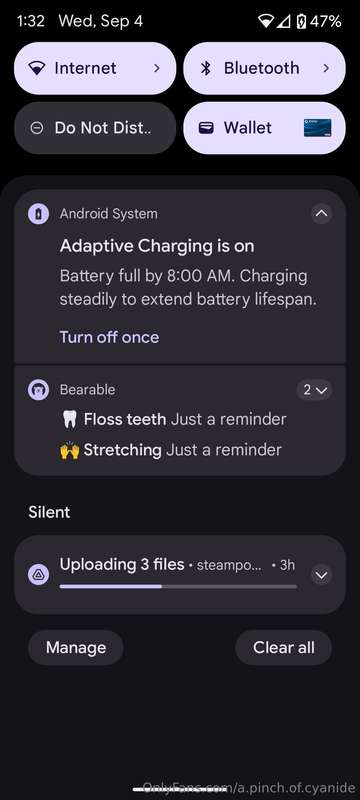The image size is (360, 800).
Task: Open the Wallet tile
Action: [264, 128]
